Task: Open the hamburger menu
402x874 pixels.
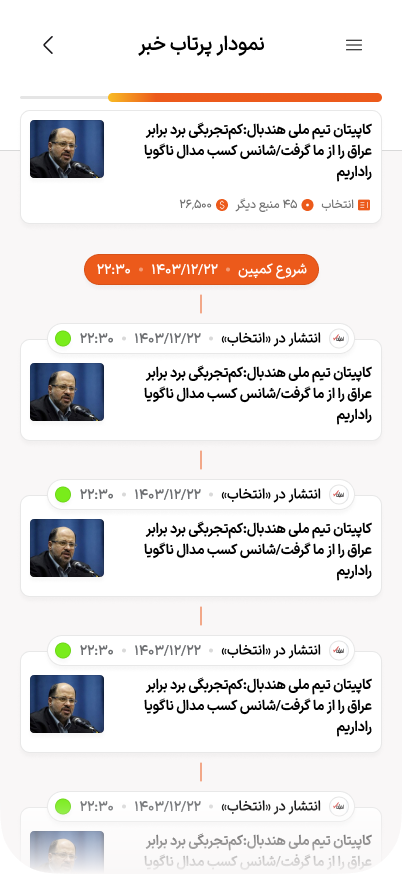Action: pyautogui.click(x=354, y=46)
